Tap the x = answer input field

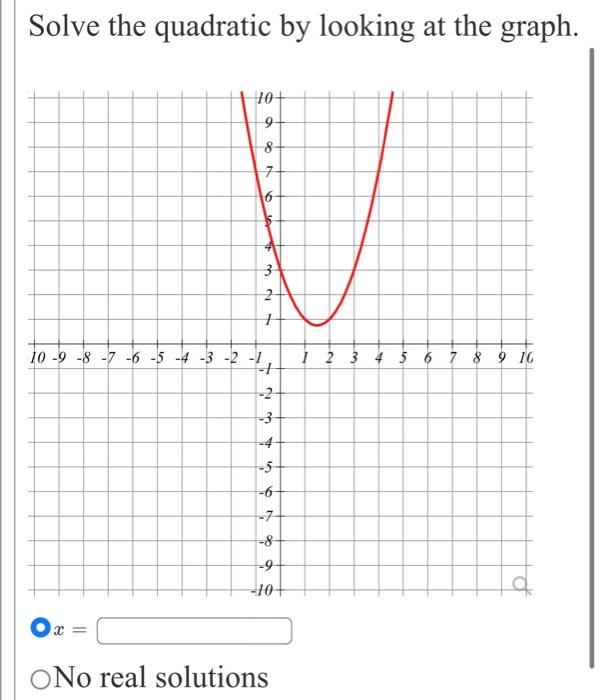195,630
